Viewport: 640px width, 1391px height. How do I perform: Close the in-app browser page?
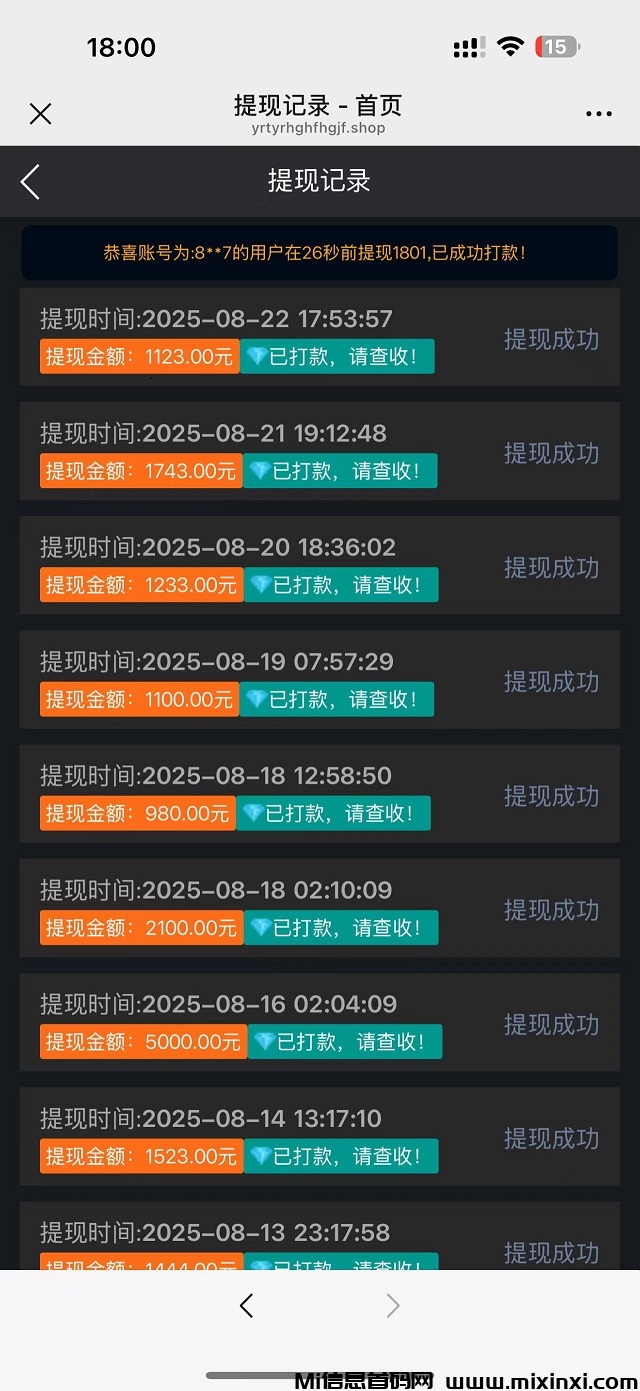pyautogui.click(x=40, y=114)
